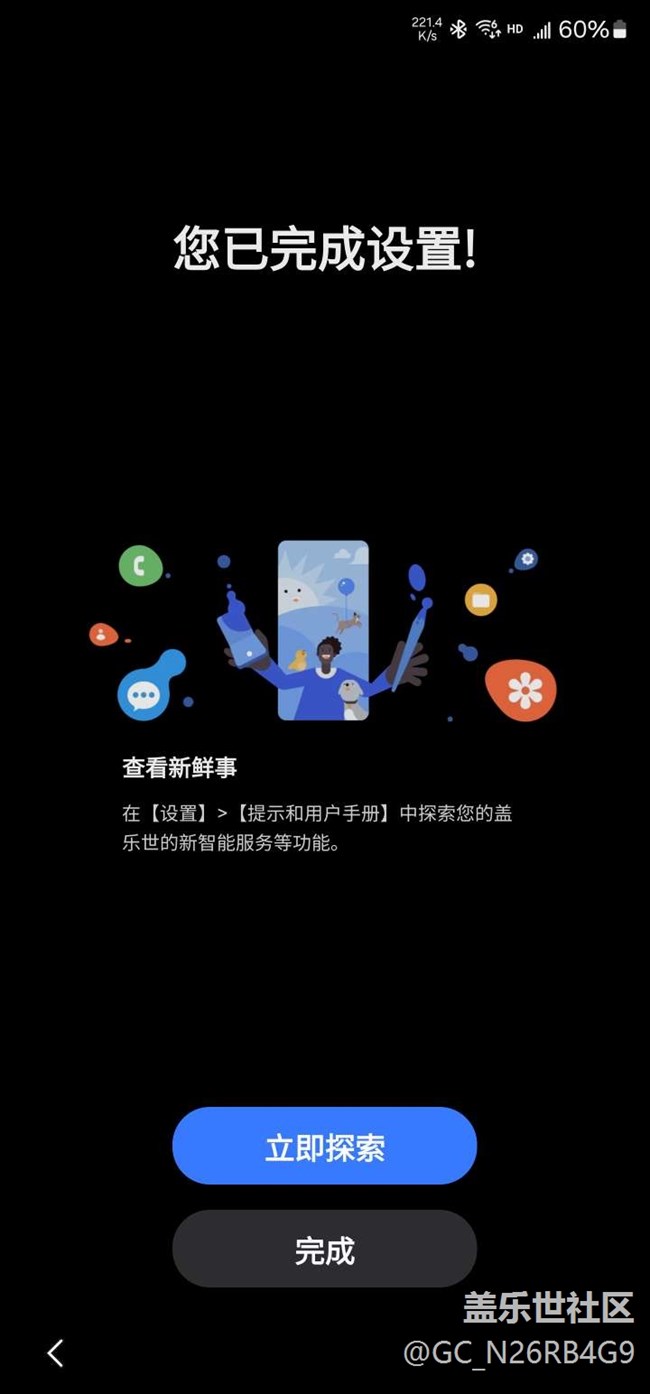
Task: Go back with the navigation arrow
Action: [x=56, y=1353]
